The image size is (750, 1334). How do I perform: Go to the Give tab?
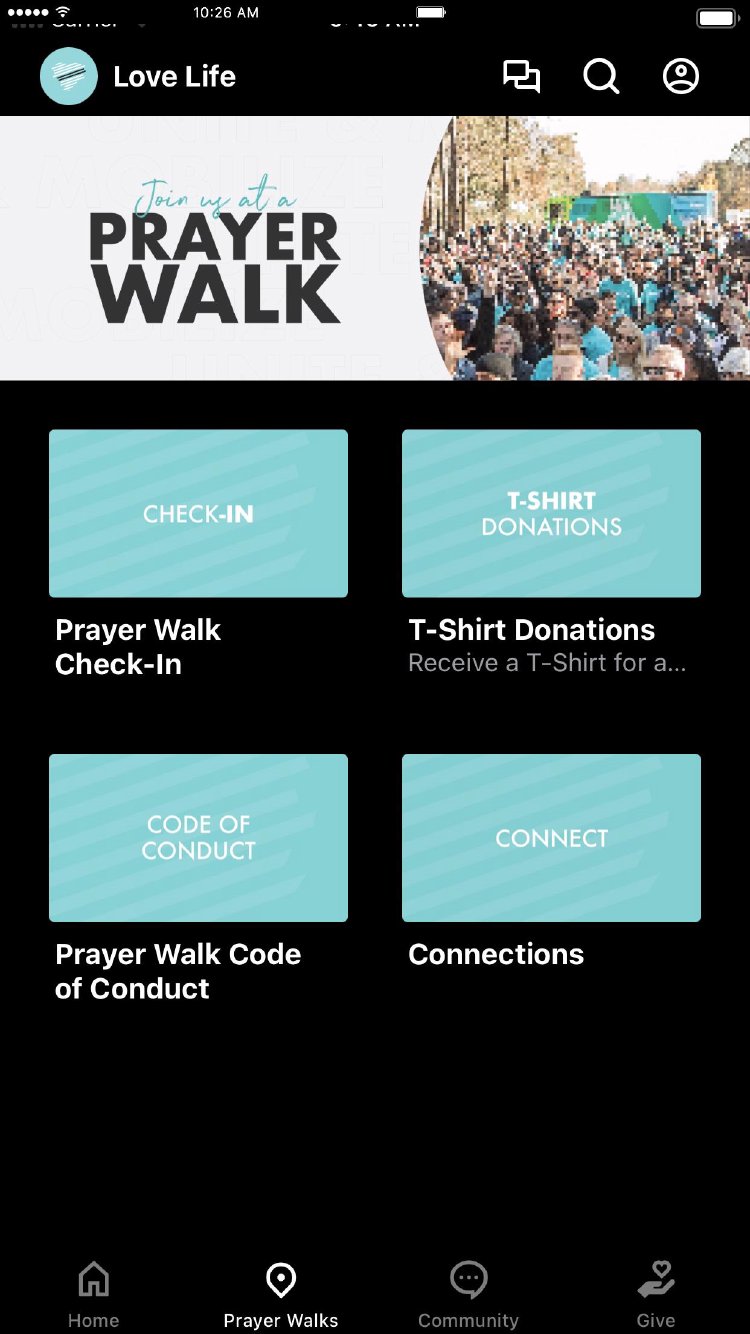[x=656, y=1295]
